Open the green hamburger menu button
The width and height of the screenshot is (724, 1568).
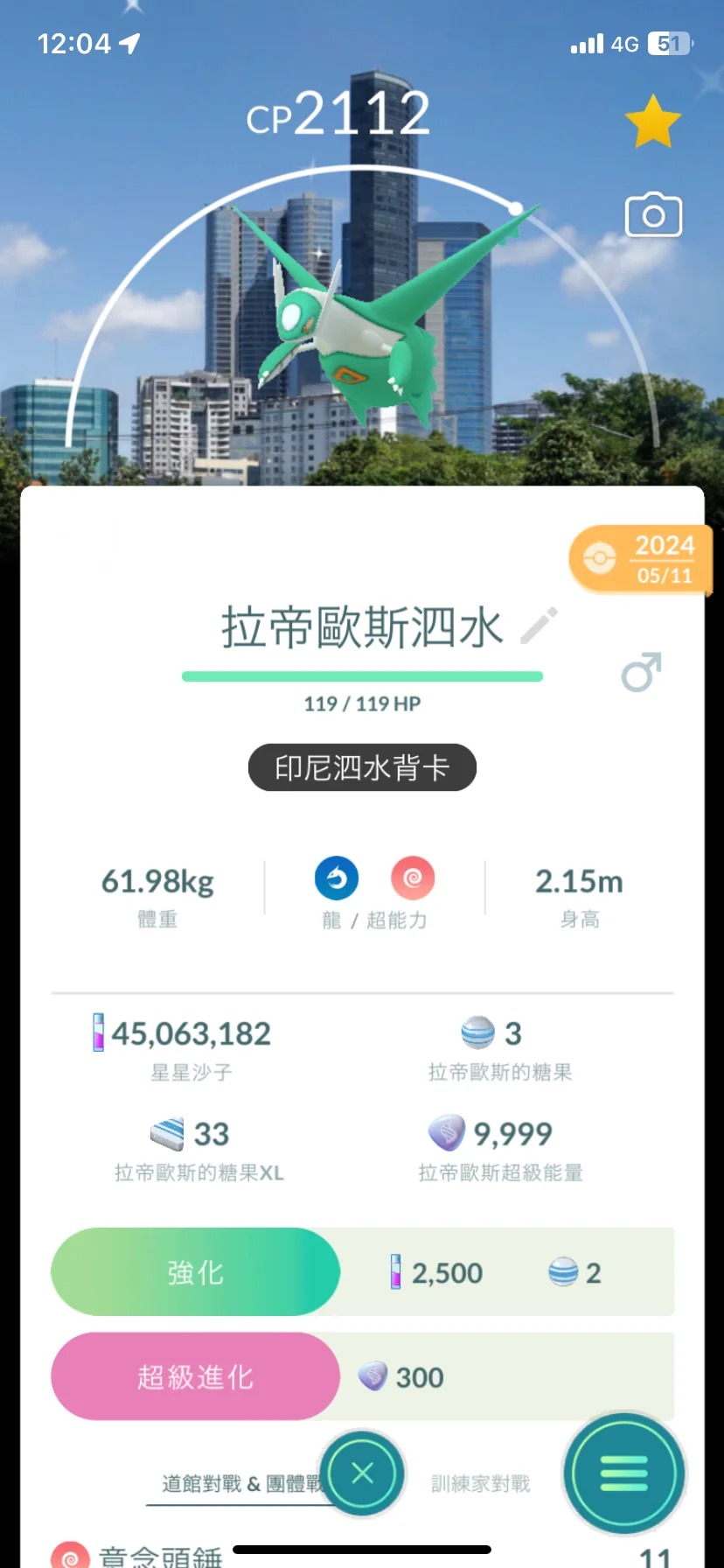pyautogui.click(x=624, y=1473)
